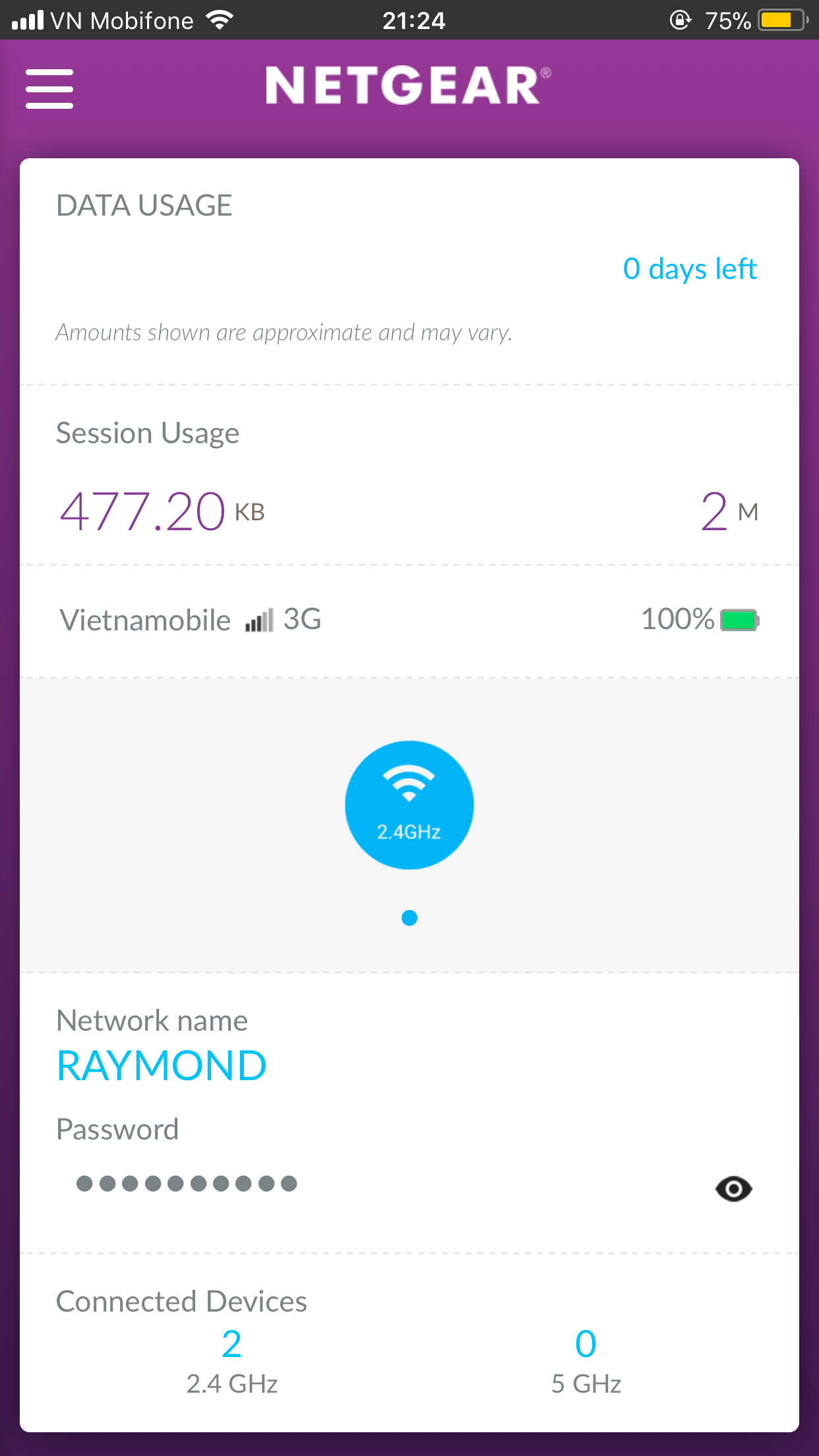Open the hamburger navigation menu
Screen dimensions: 819x1456
49,89
